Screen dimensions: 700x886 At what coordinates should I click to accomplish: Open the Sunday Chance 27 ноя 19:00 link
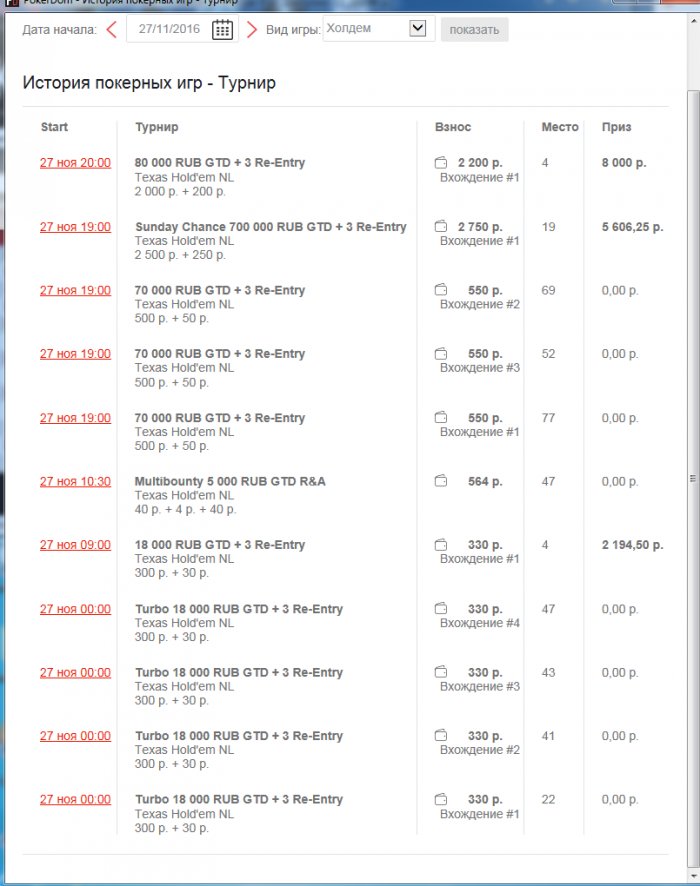[x=75, y=227]
